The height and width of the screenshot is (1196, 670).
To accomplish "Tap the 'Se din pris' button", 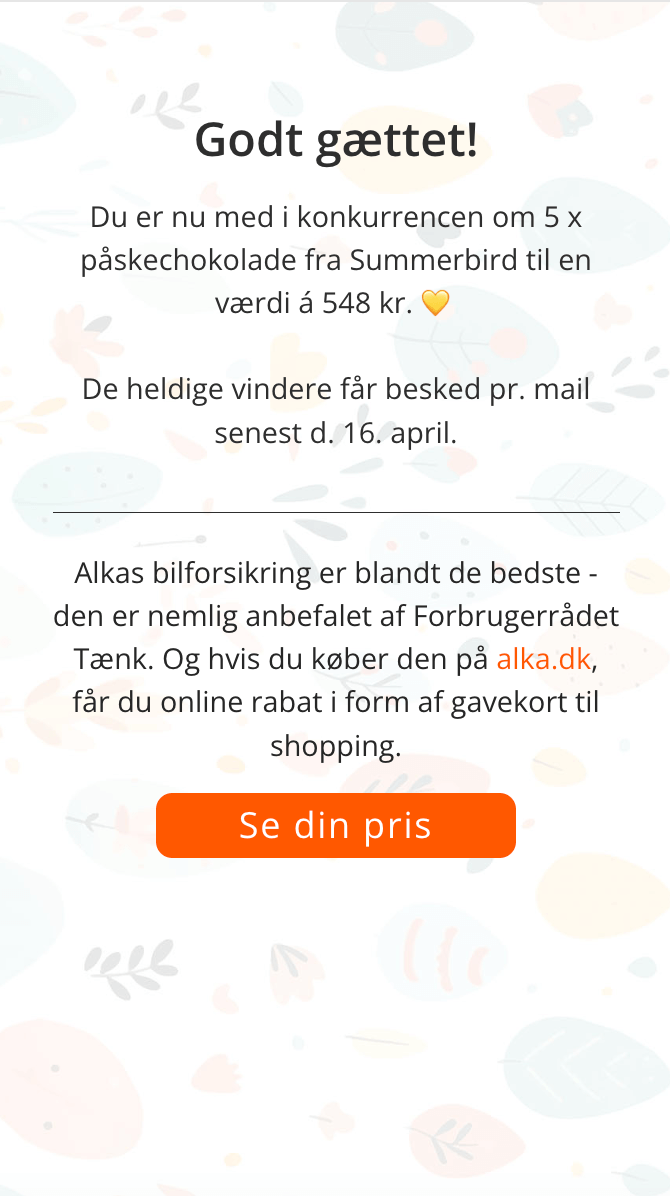I will 335,825.
